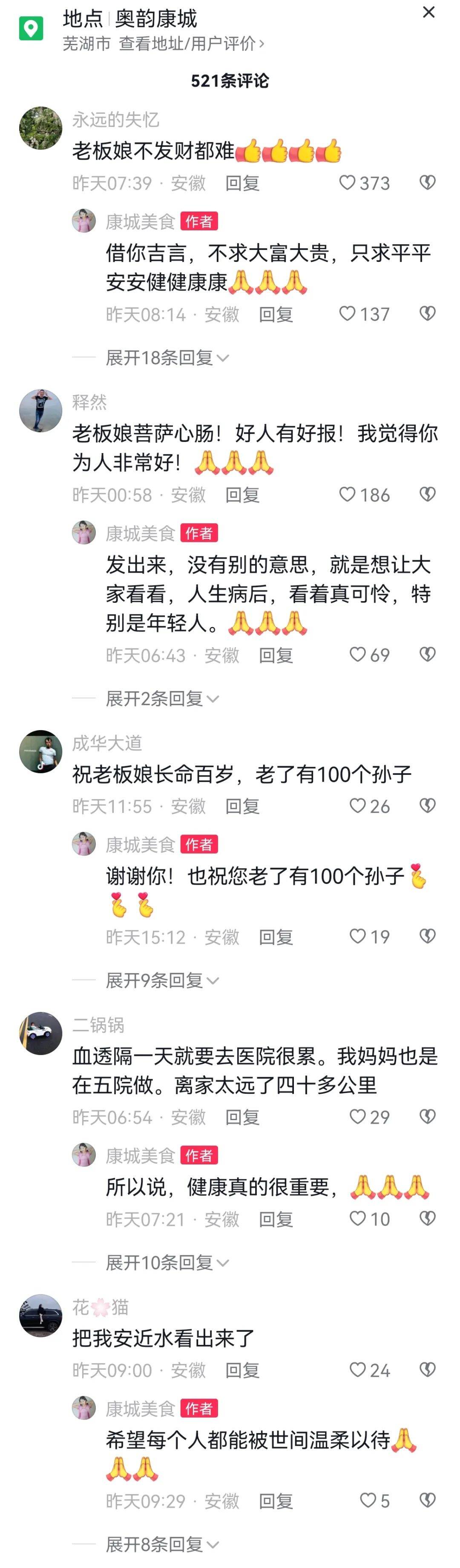Open 成华大道's profile avatar
Screen dimensions: 460x1568
[x=41, y=752]
